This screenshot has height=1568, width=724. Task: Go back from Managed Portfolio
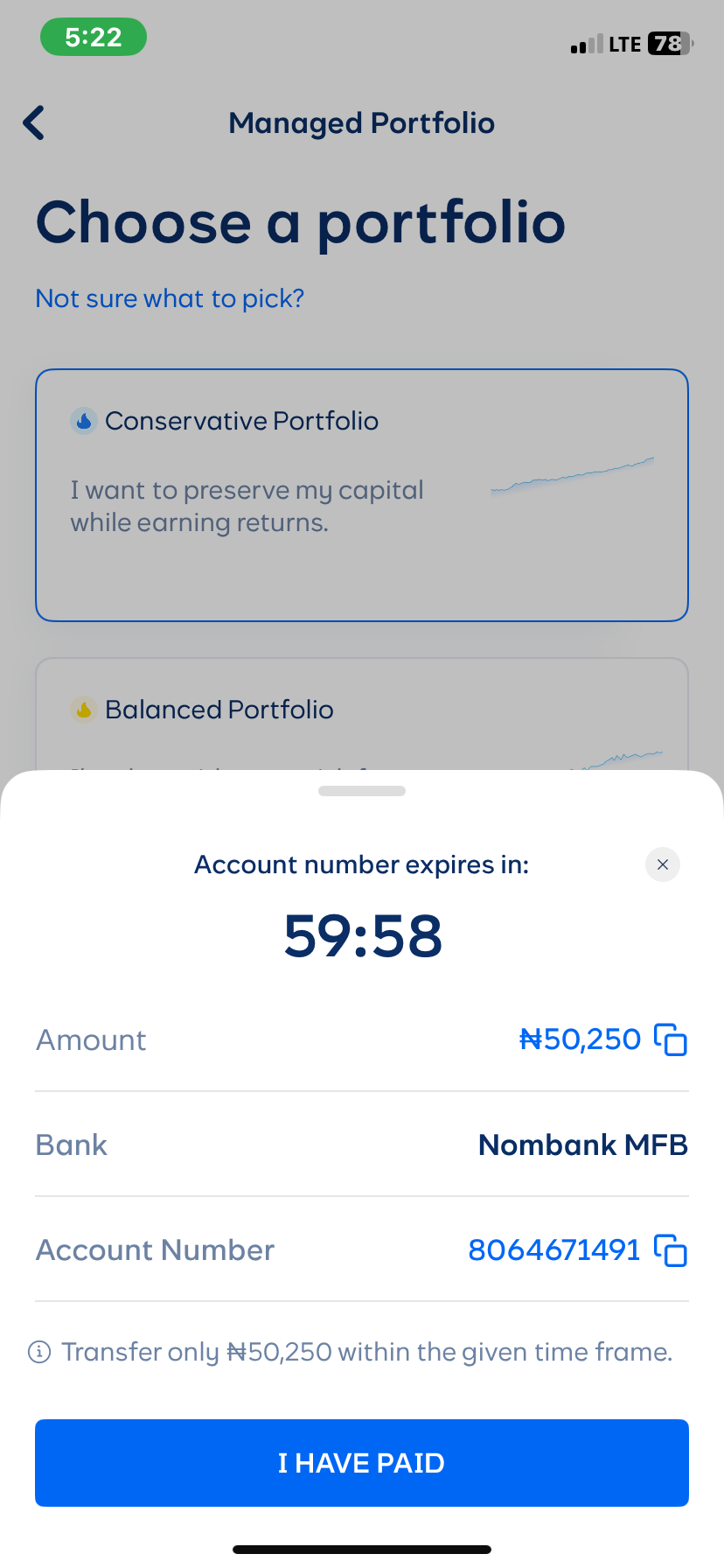click(34, 123)
